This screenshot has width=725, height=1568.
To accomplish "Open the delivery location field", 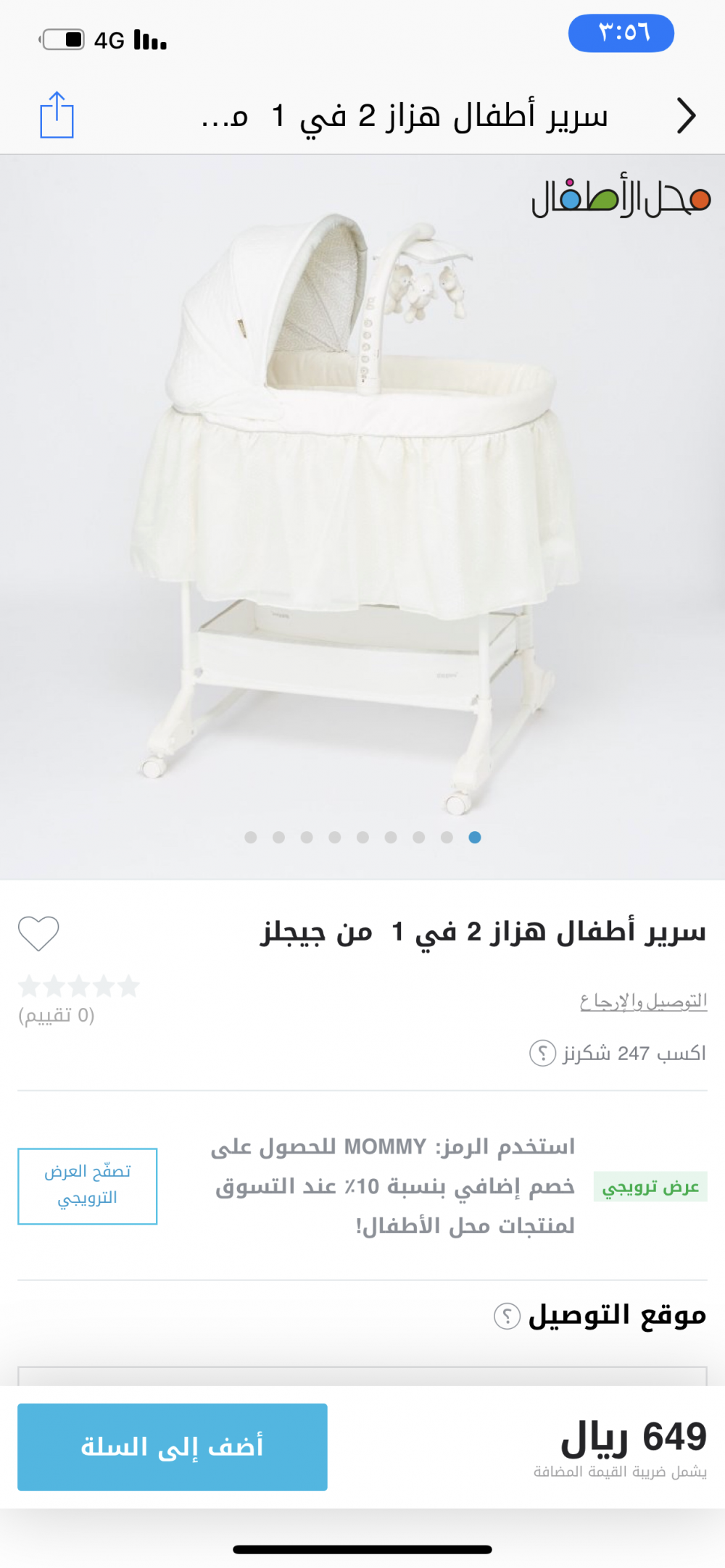I will tap(362, 1376).
